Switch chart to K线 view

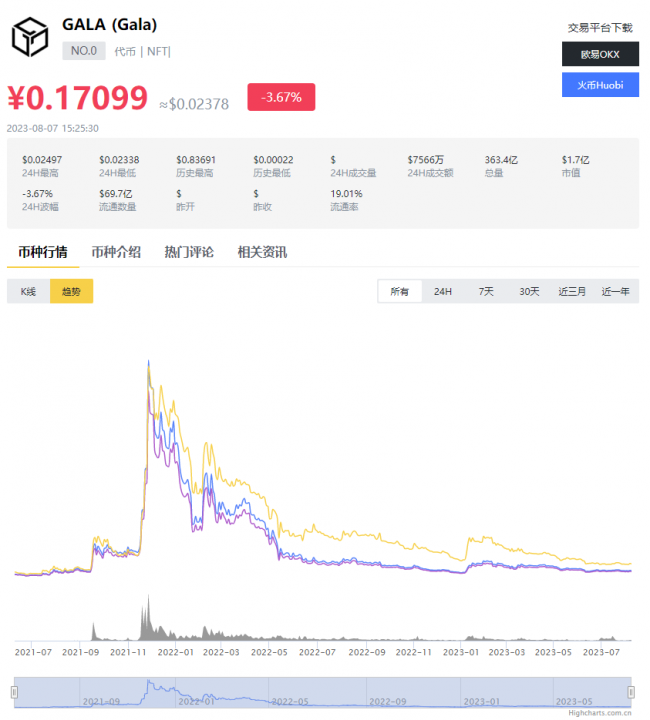28,292
